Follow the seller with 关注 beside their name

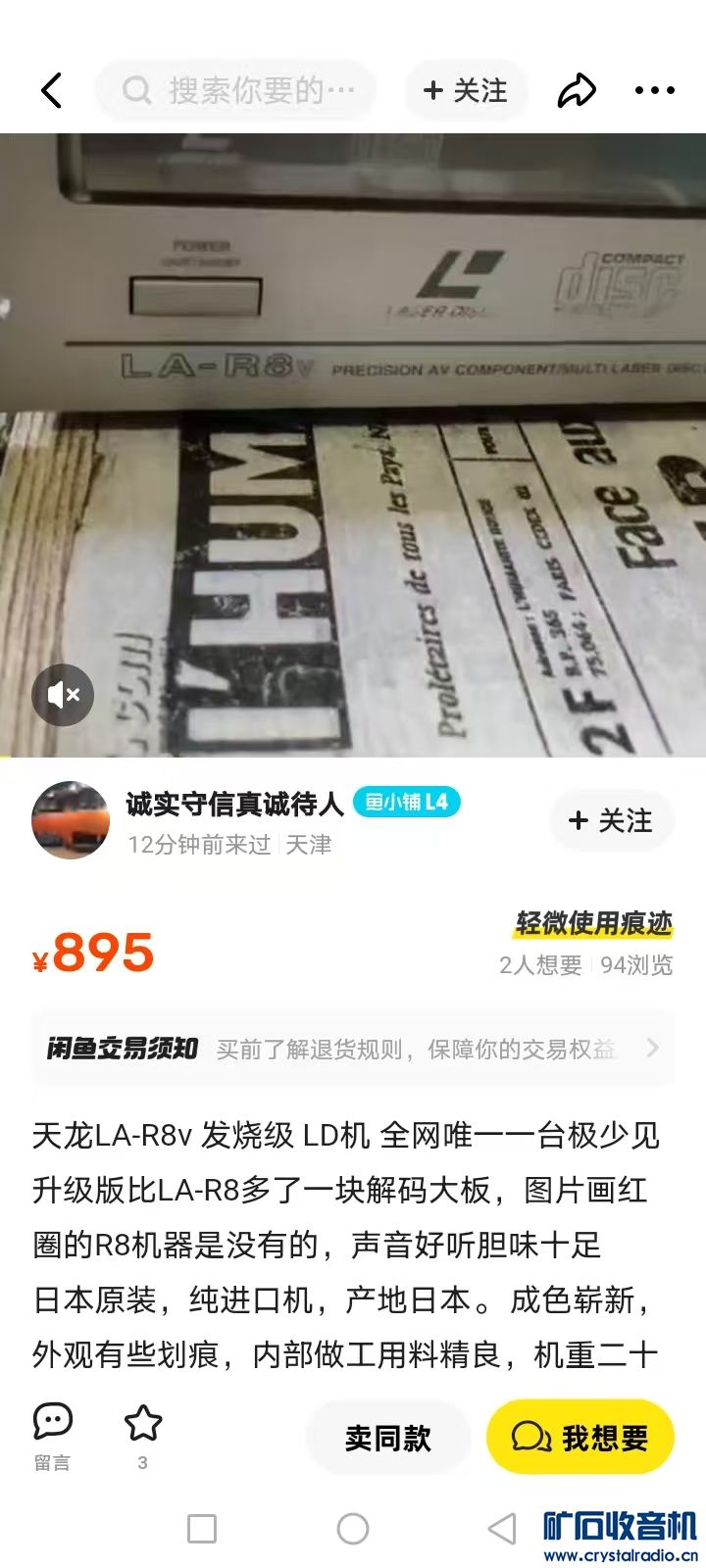(x=611, y=820)
